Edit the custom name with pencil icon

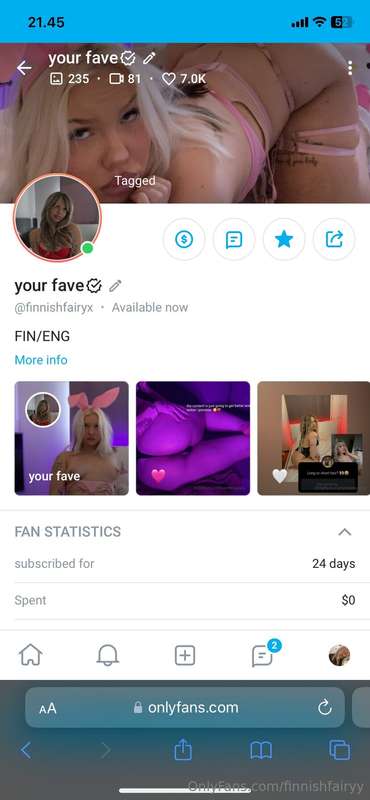116,286
